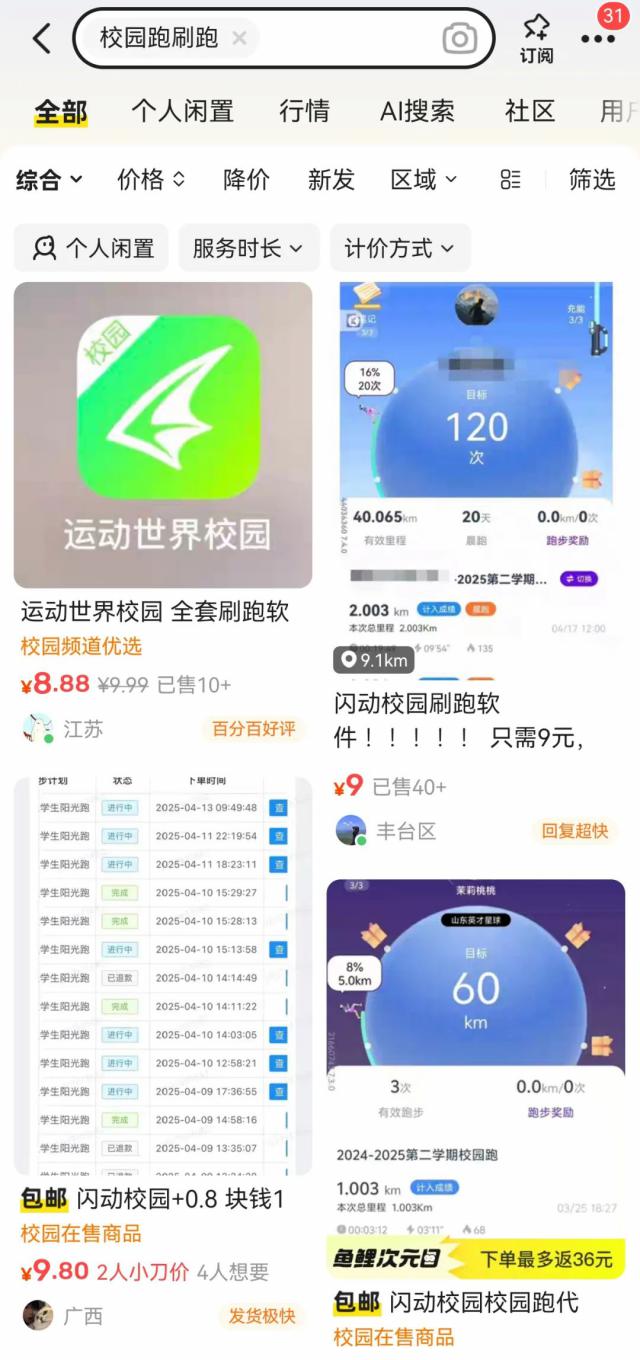The height and width of the screenshot is (1360, 640).
Task: Switch to the 社区 tab
Action: coord(530,111)
